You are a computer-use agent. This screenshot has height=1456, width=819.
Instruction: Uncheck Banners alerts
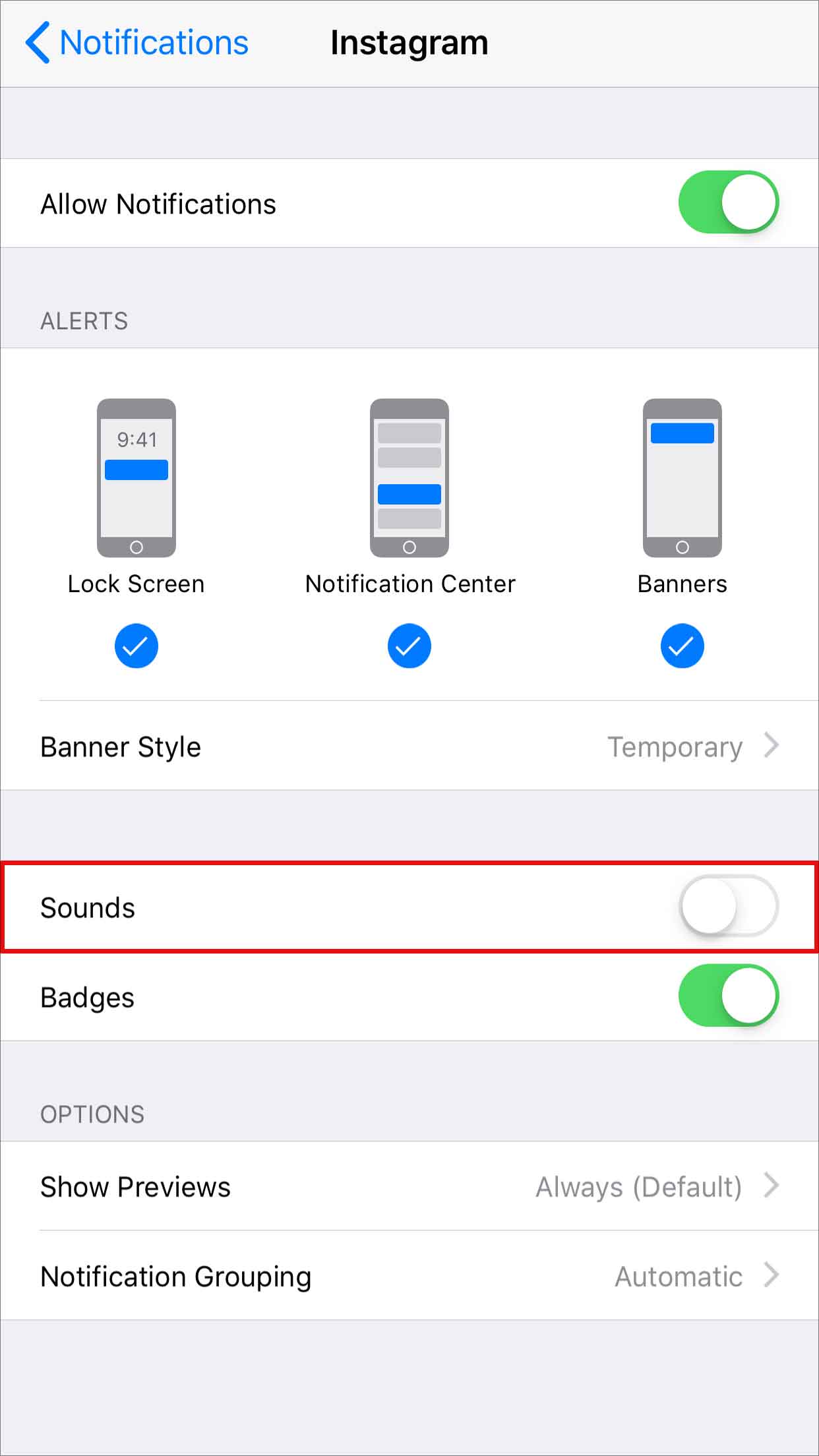[682, 646]
